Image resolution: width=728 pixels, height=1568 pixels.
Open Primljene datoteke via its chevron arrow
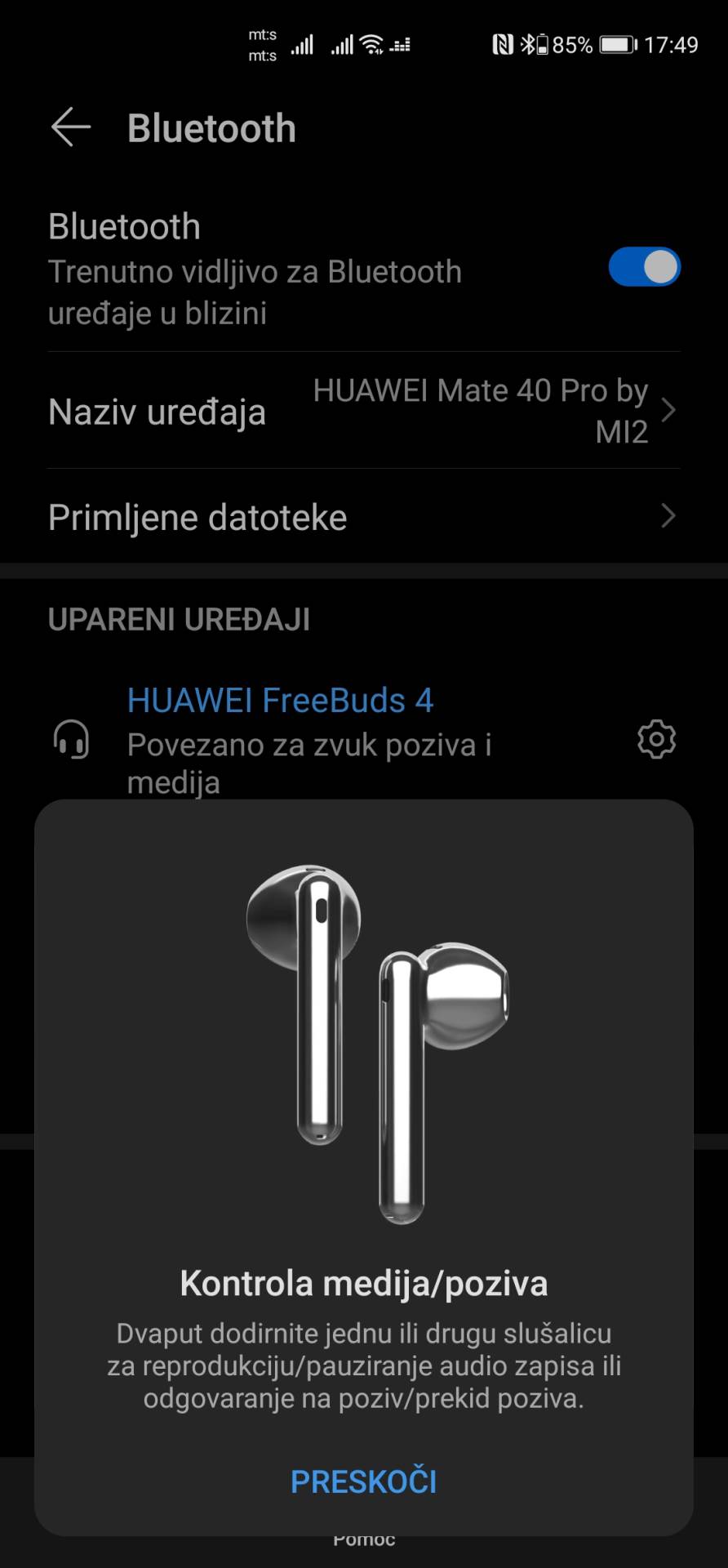click(x=671, y=516)
